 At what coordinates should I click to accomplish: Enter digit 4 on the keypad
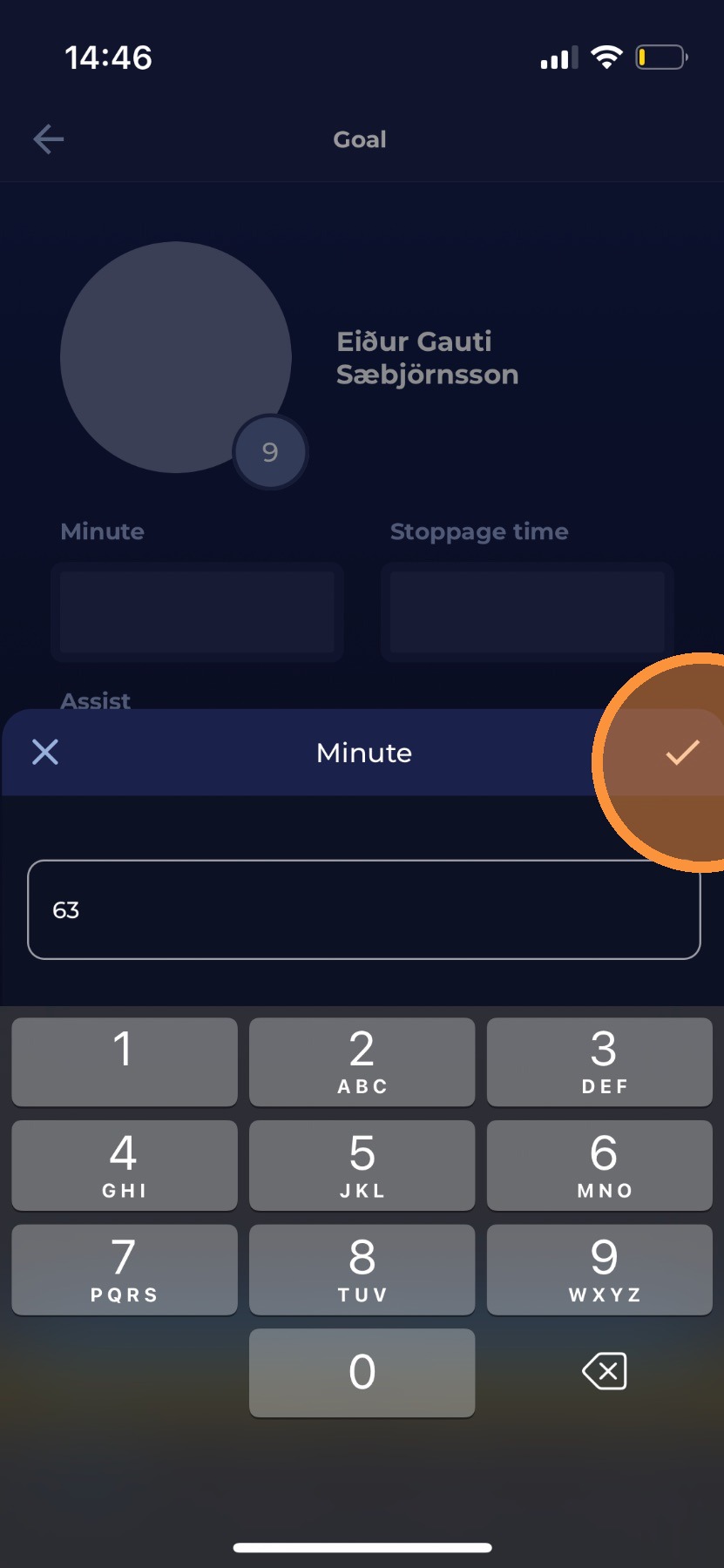click(x=125, y=1166)
